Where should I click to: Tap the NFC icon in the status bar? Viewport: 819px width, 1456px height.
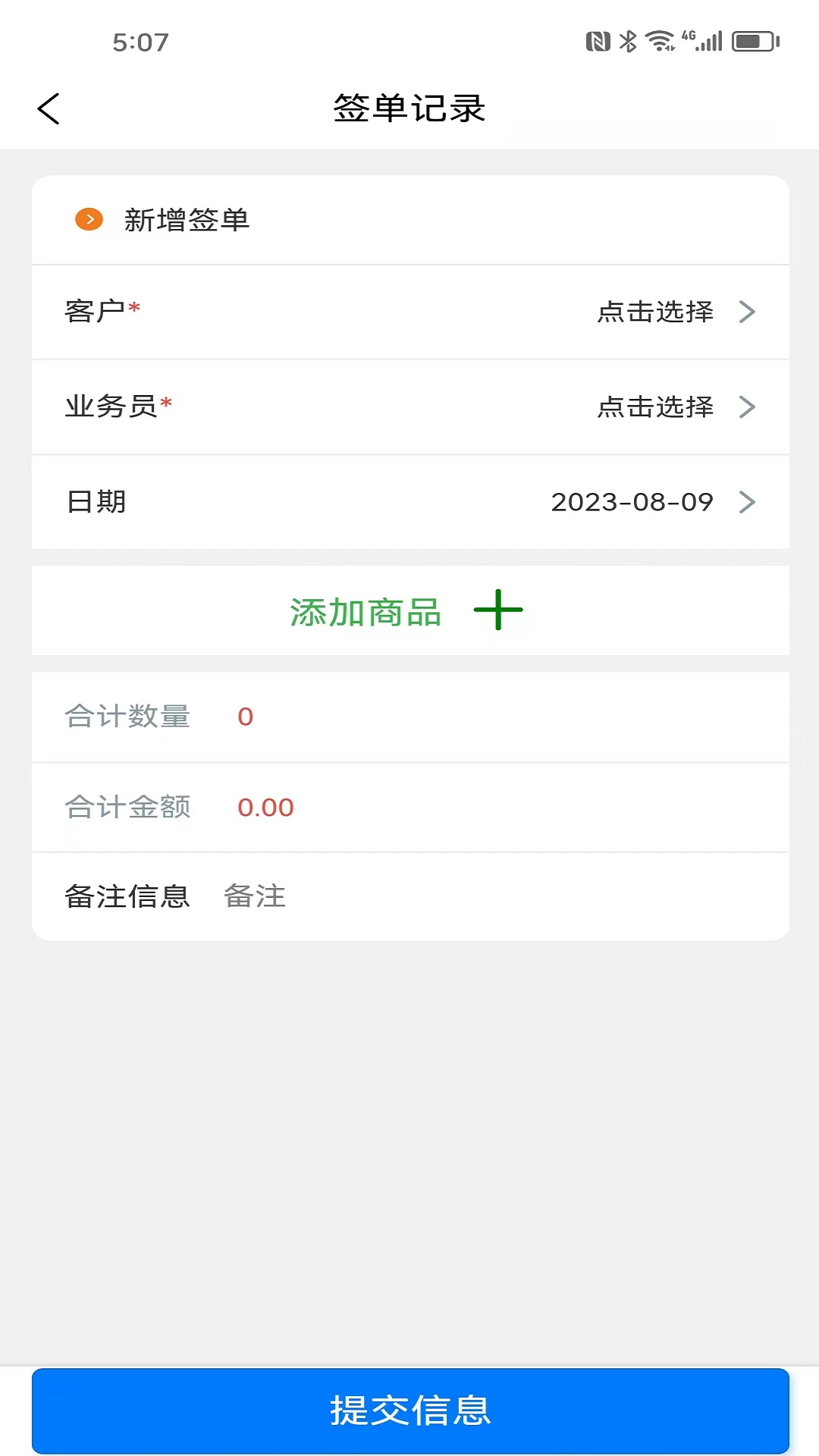click(x=600, y=42)
